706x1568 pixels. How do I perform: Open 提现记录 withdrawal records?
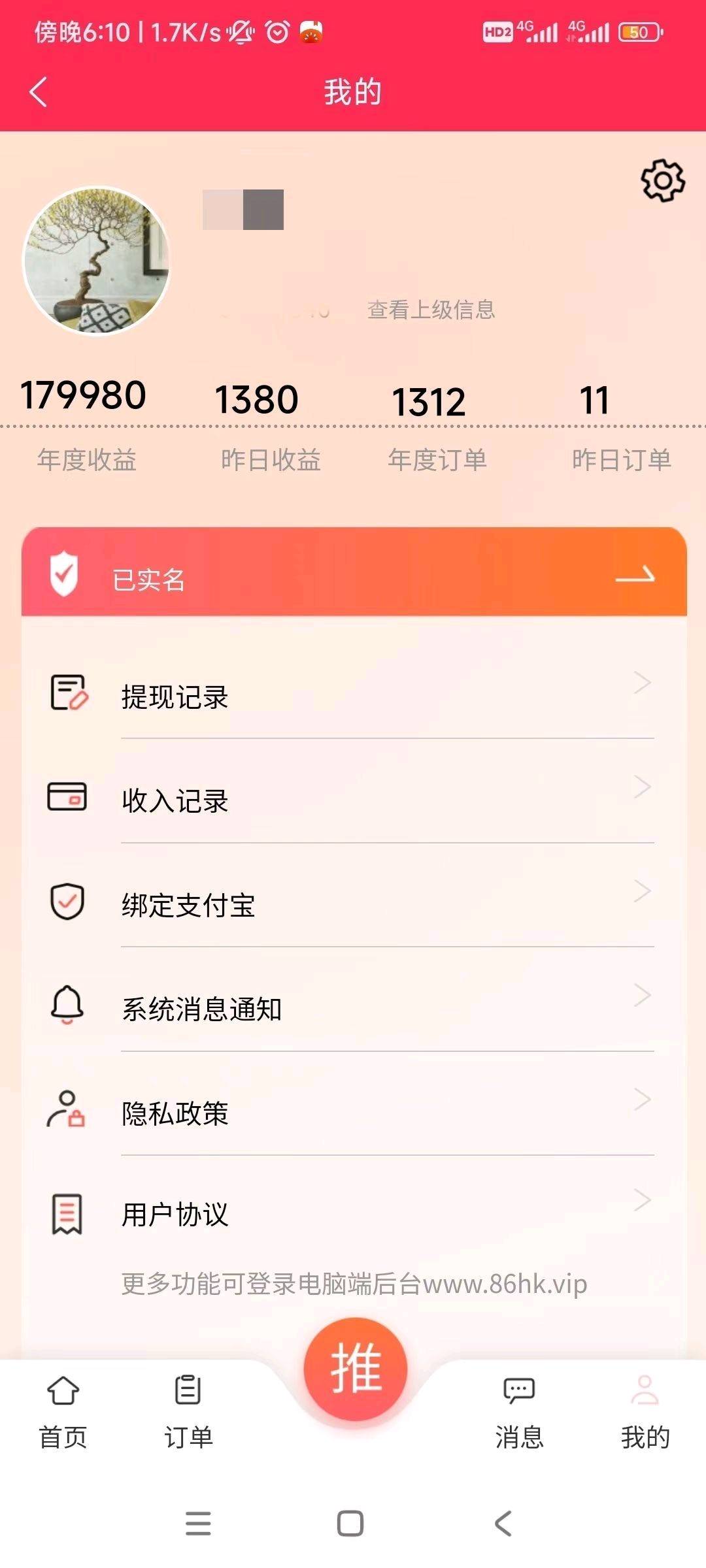(354, 695)
